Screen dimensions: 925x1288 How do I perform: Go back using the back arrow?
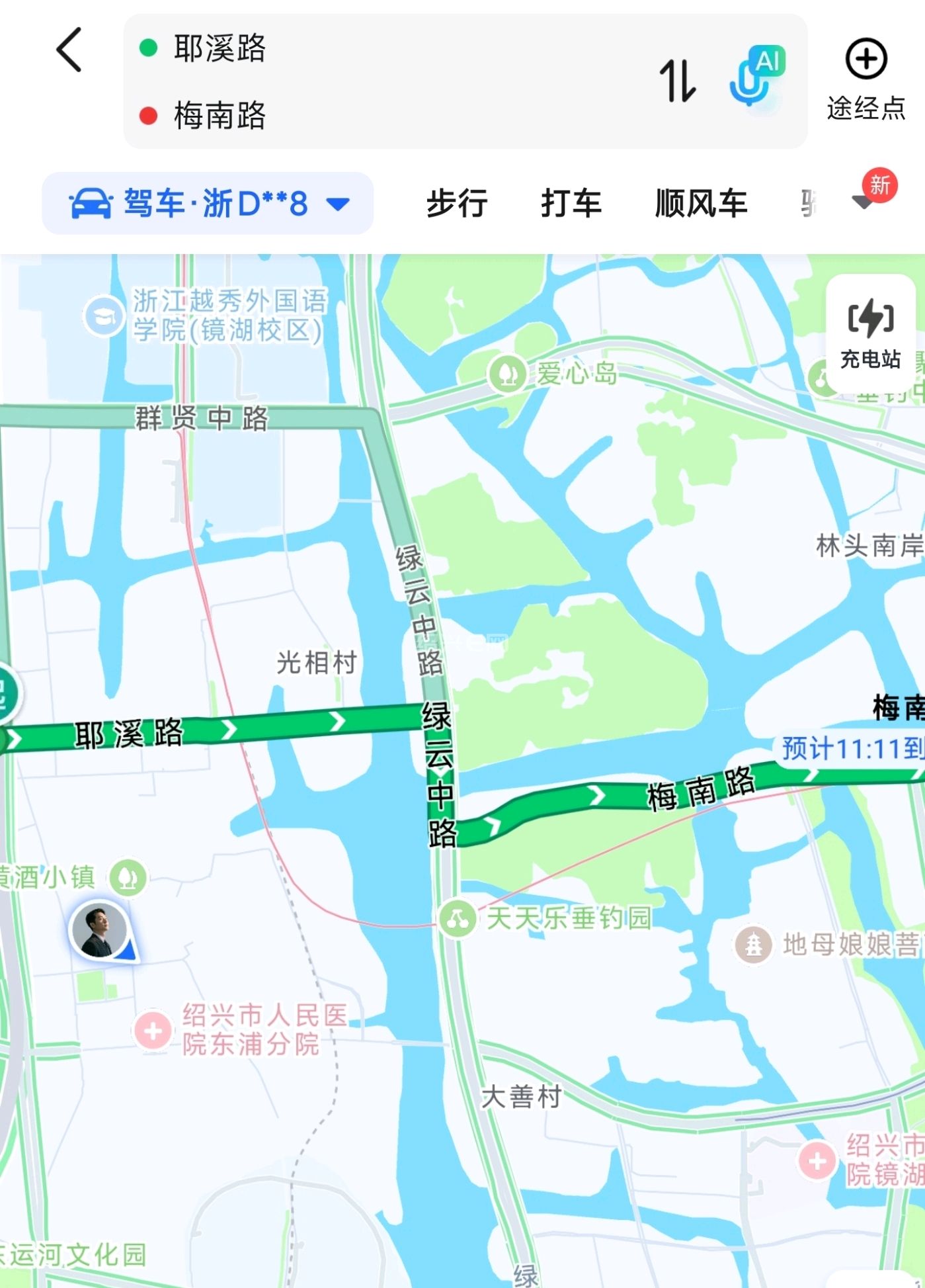tap(69, 50)
